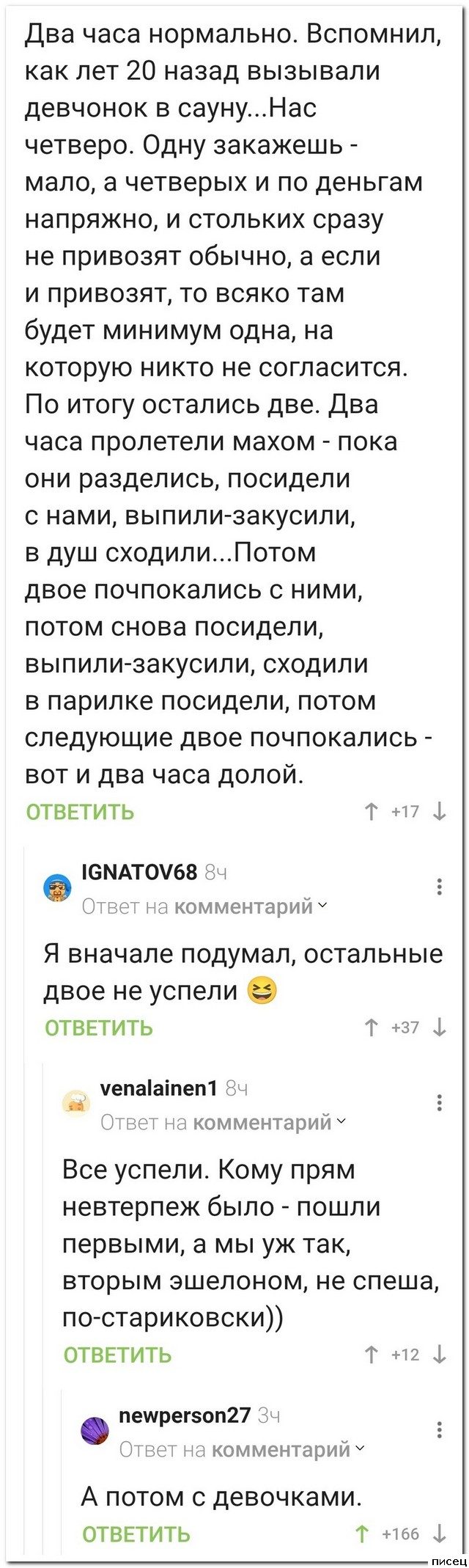Open overflow menu on newperson27's comment
The height and width of the screenshot is (1568, 469).
click(x=438, y=1429)
